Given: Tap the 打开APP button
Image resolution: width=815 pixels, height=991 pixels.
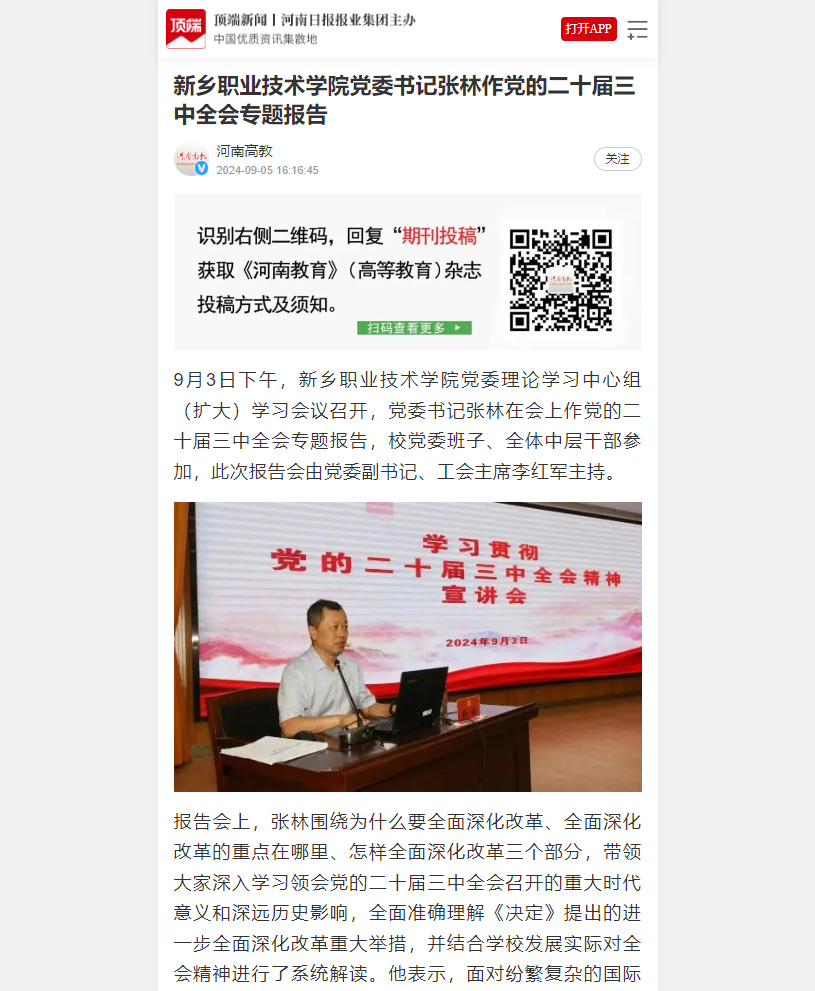Looking at the screenshot, I should [588, 29].
